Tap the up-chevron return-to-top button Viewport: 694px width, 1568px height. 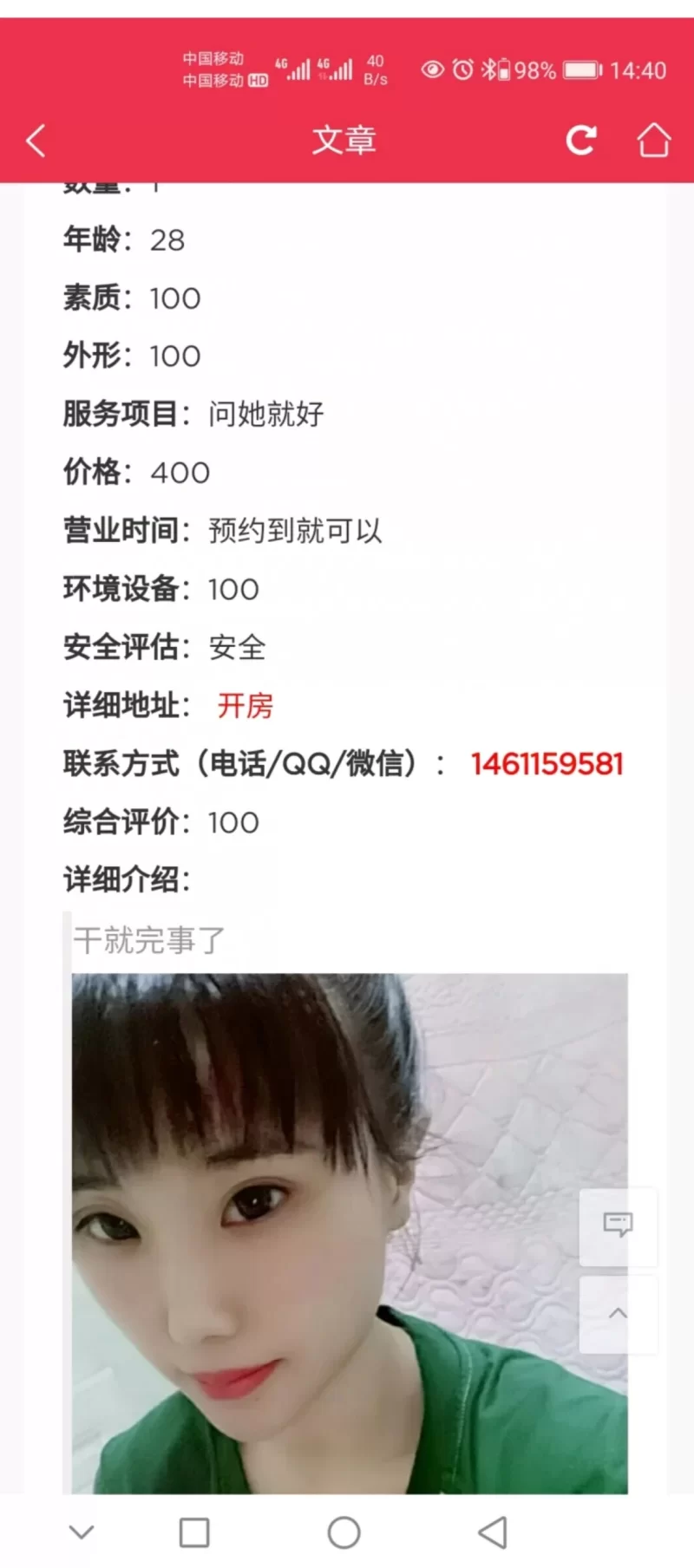tap(618, 1314)
